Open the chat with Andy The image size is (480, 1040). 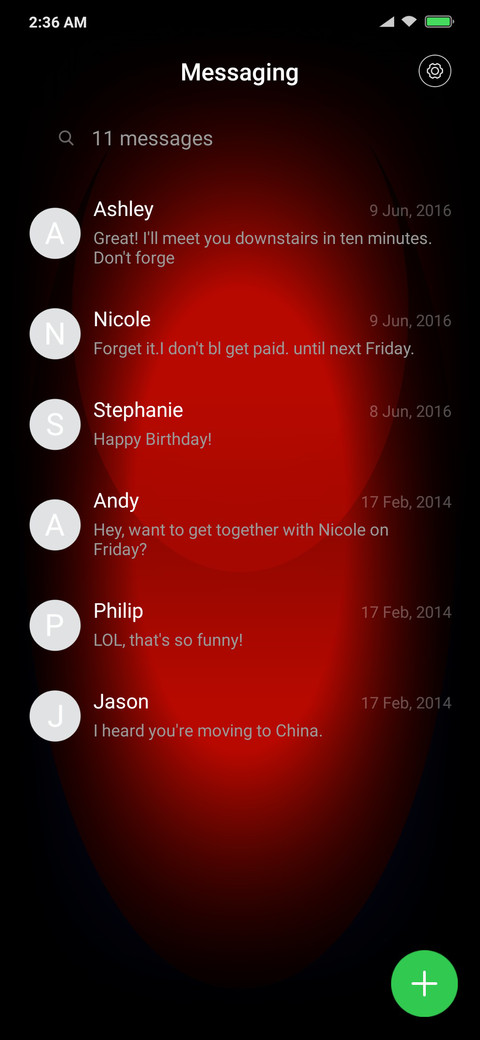click(240, 525)
